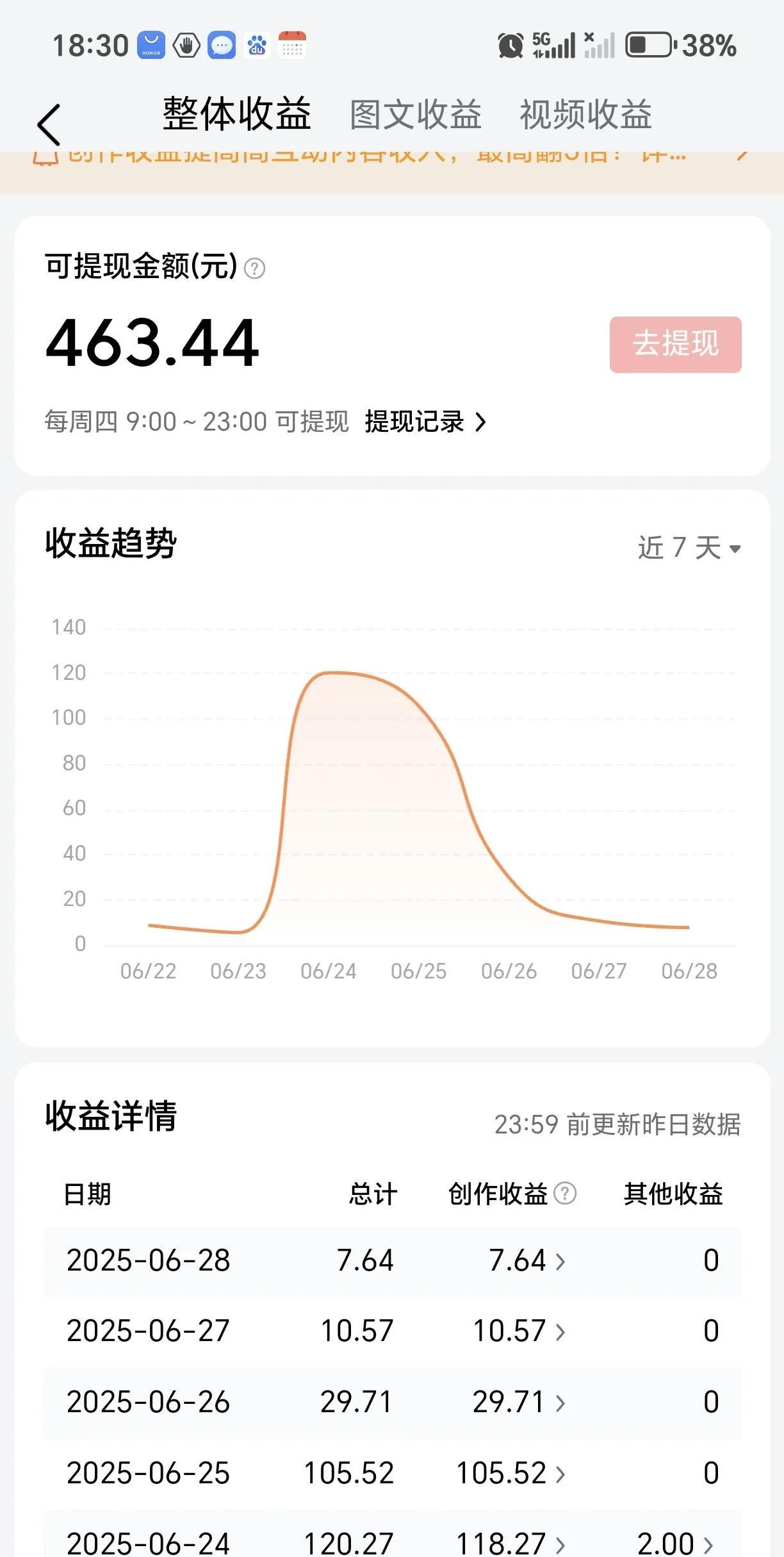
Task: Select the 整体收益 tab
Action: (x=237, y=114)
